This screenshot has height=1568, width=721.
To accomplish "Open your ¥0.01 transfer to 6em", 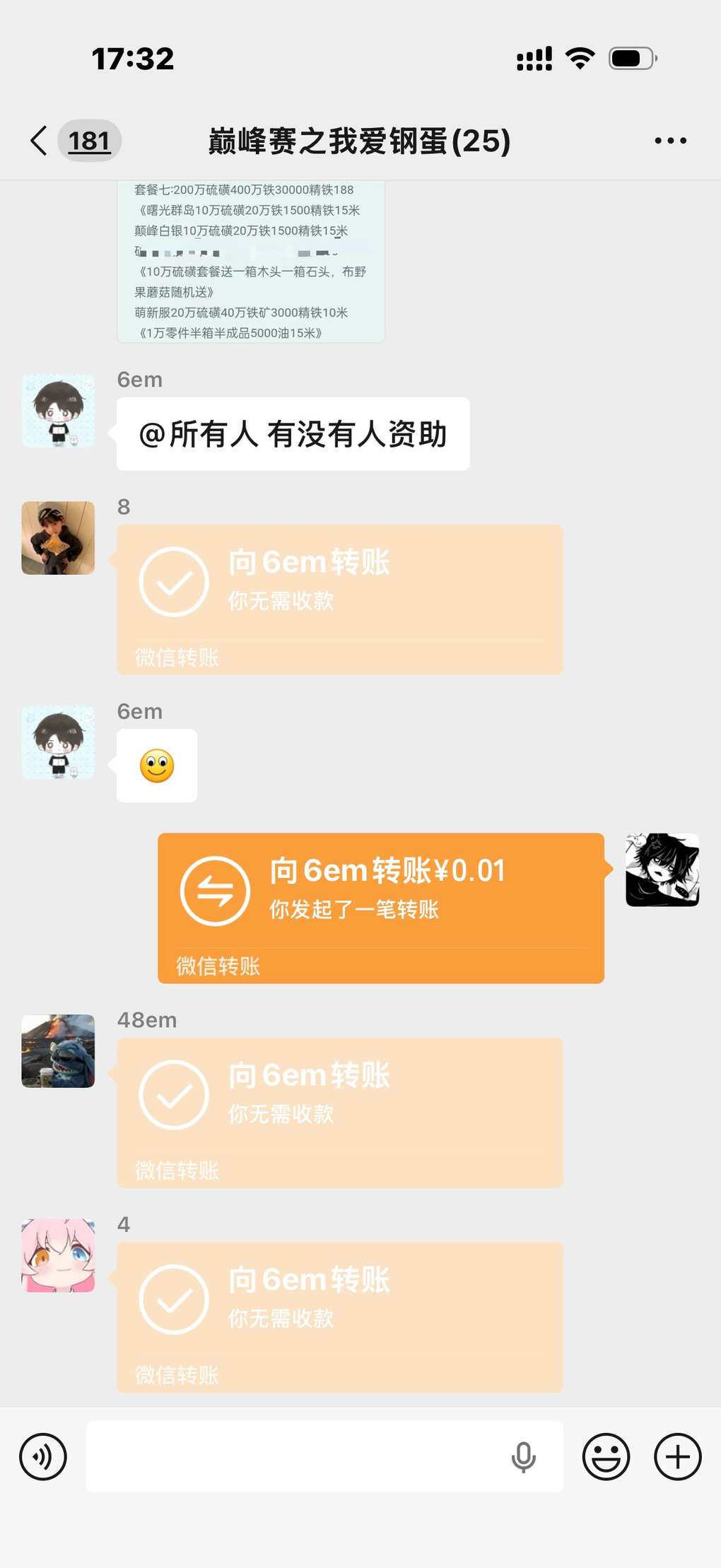I will (380, 908).
